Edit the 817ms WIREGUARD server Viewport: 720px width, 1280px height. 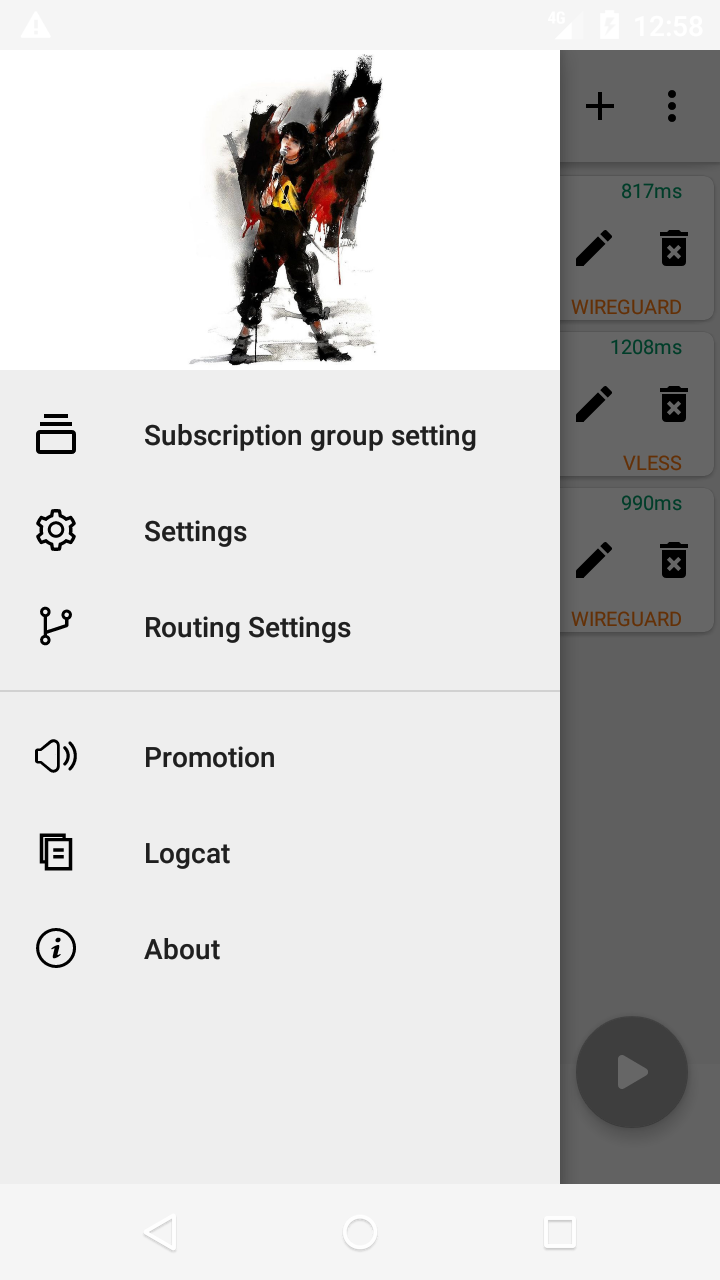pyautogui.click(x=594, y=248)
